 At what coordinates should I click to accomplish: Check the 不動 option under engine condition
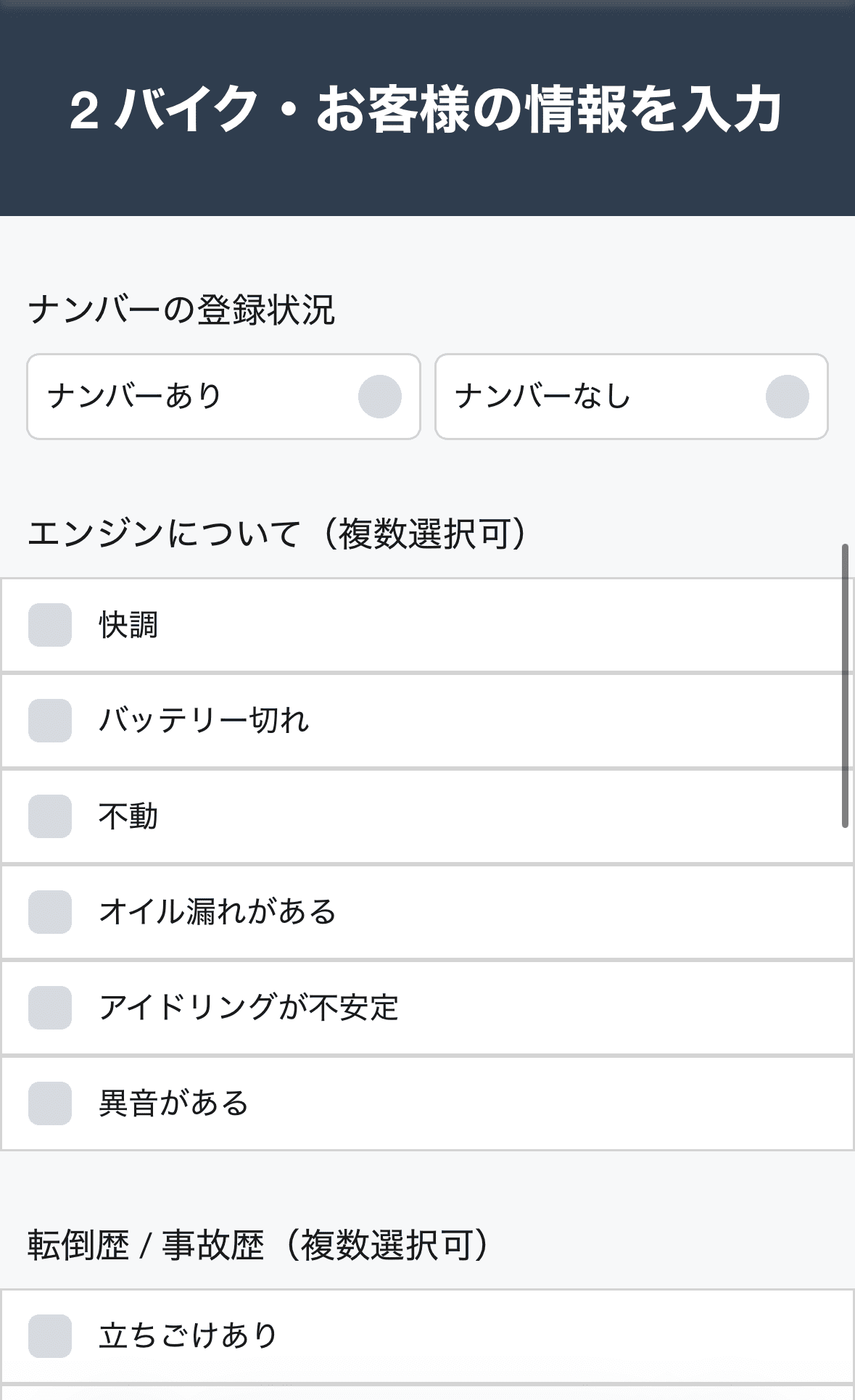pos(49,816)
